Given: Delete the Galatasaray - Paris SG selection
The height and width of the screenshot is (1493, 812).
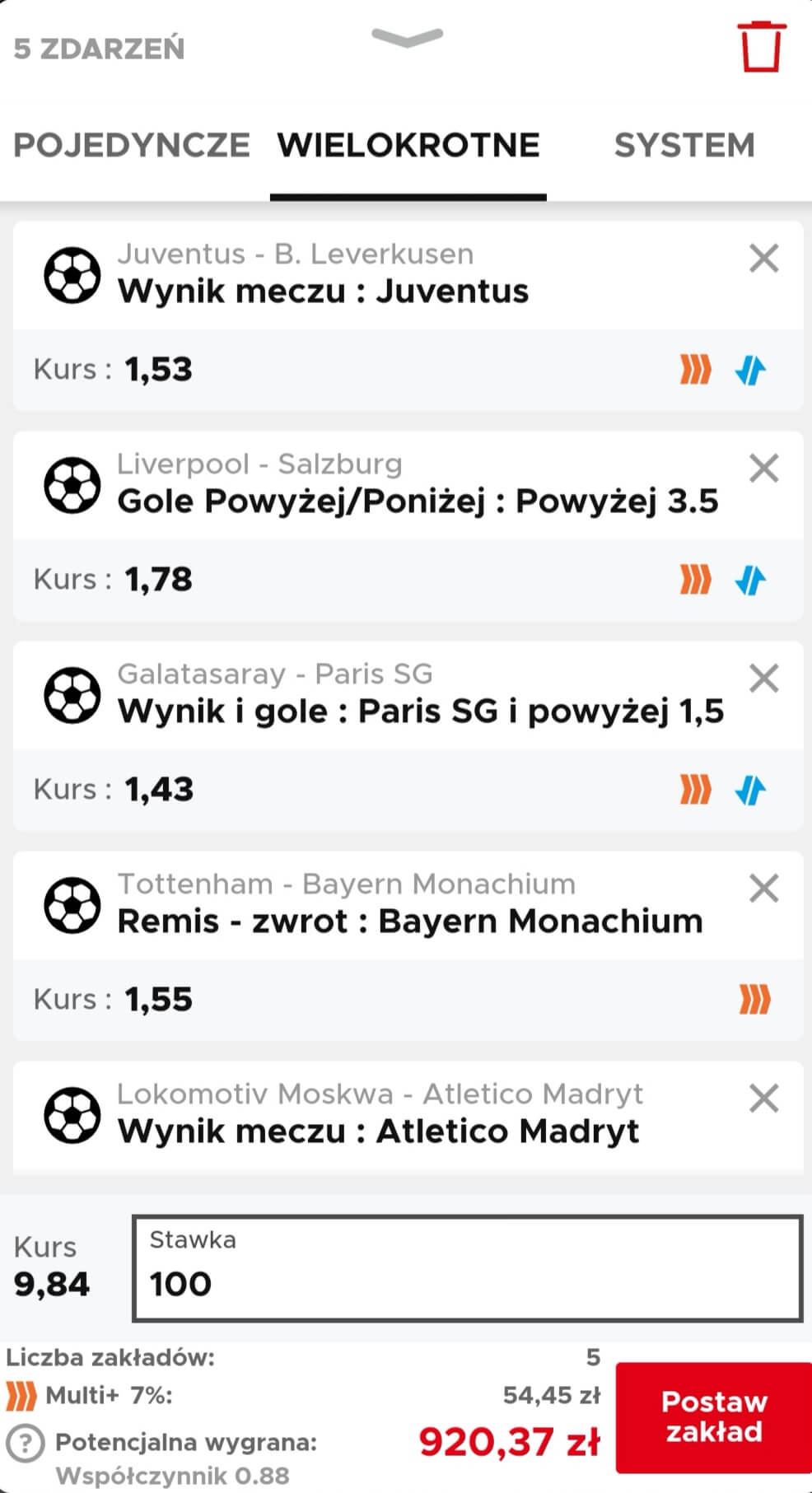Looking at the screenshot, I should [x=764, y=679].
